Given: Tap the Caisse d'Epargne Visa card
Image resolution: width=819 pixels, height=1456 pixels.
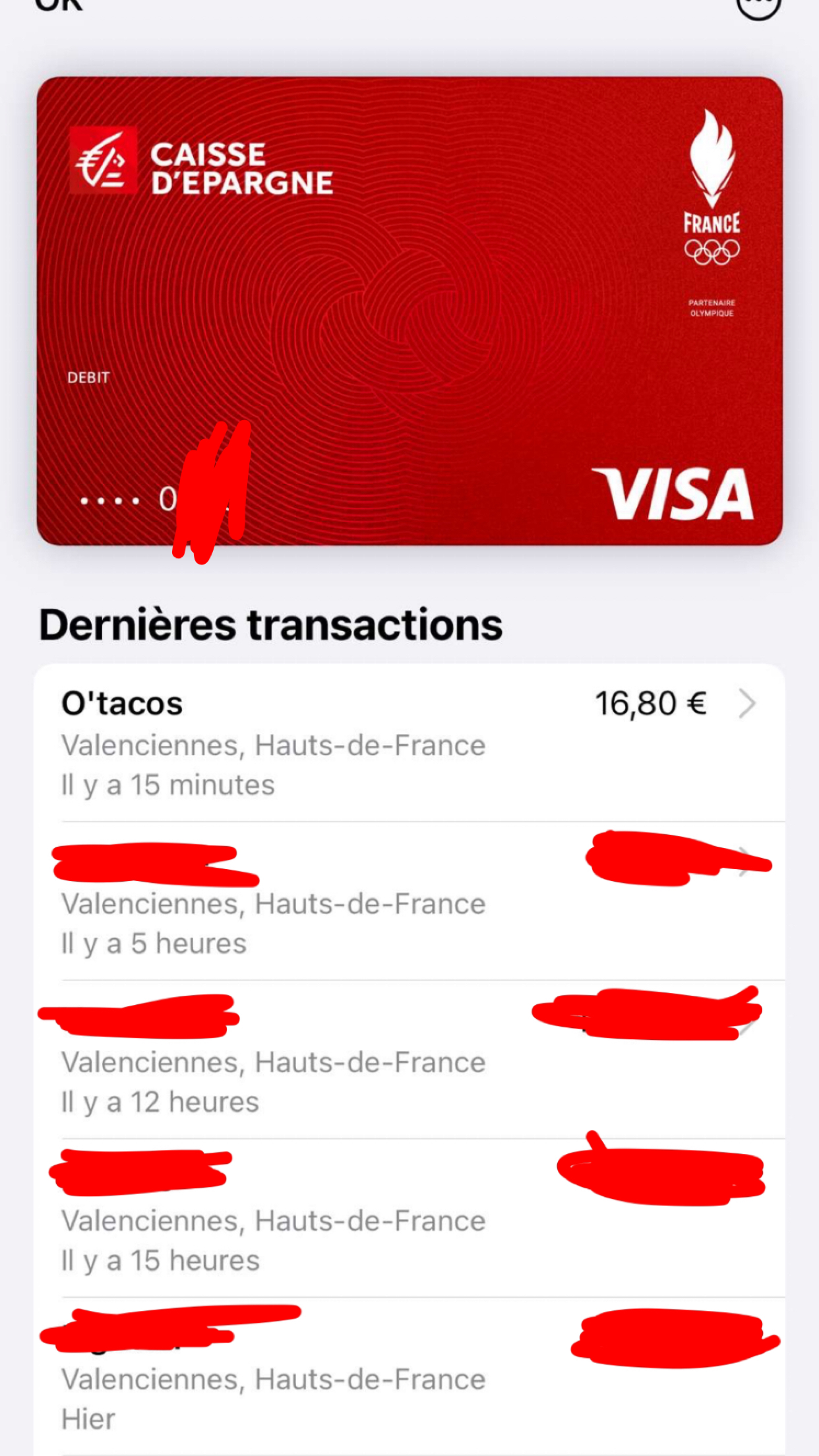Looking at the screenshot, I should (x=409, y=310).
